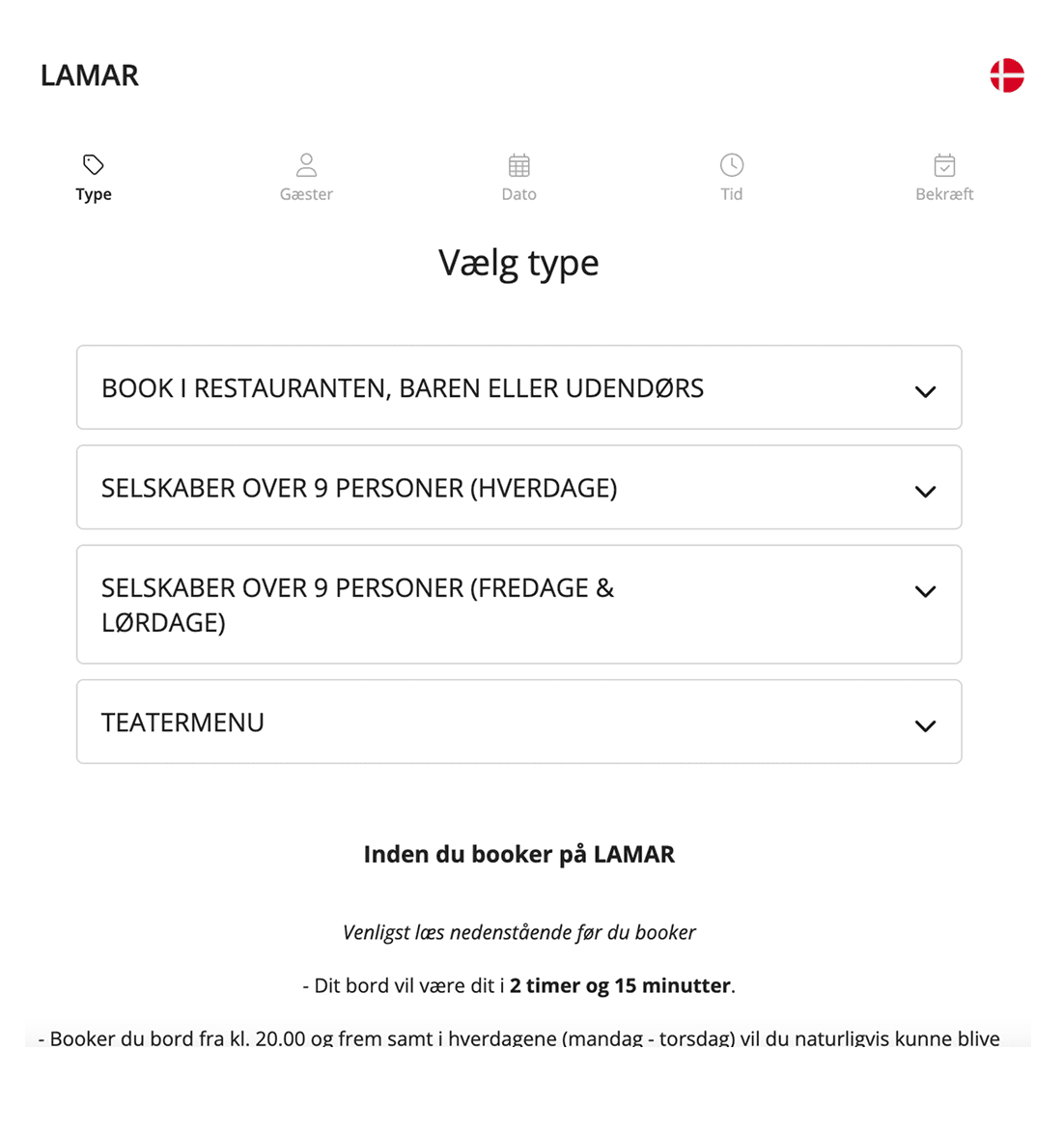Image resolution: width=1064 pixels, height=1135 pixels.
Task: Click the Danish flag language icon
Action: click(x=1007, y=74)
